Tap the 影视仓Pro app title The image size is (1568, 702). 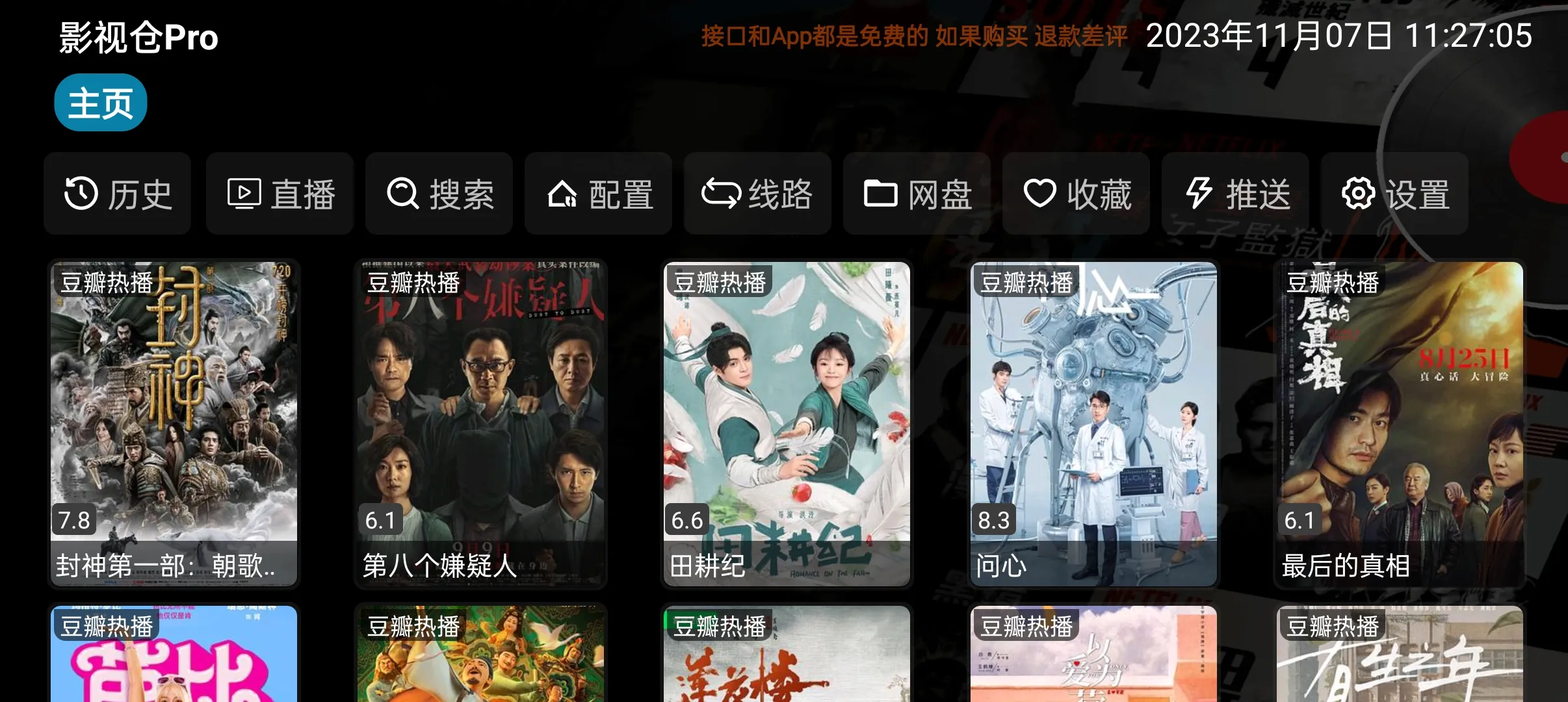138,37
